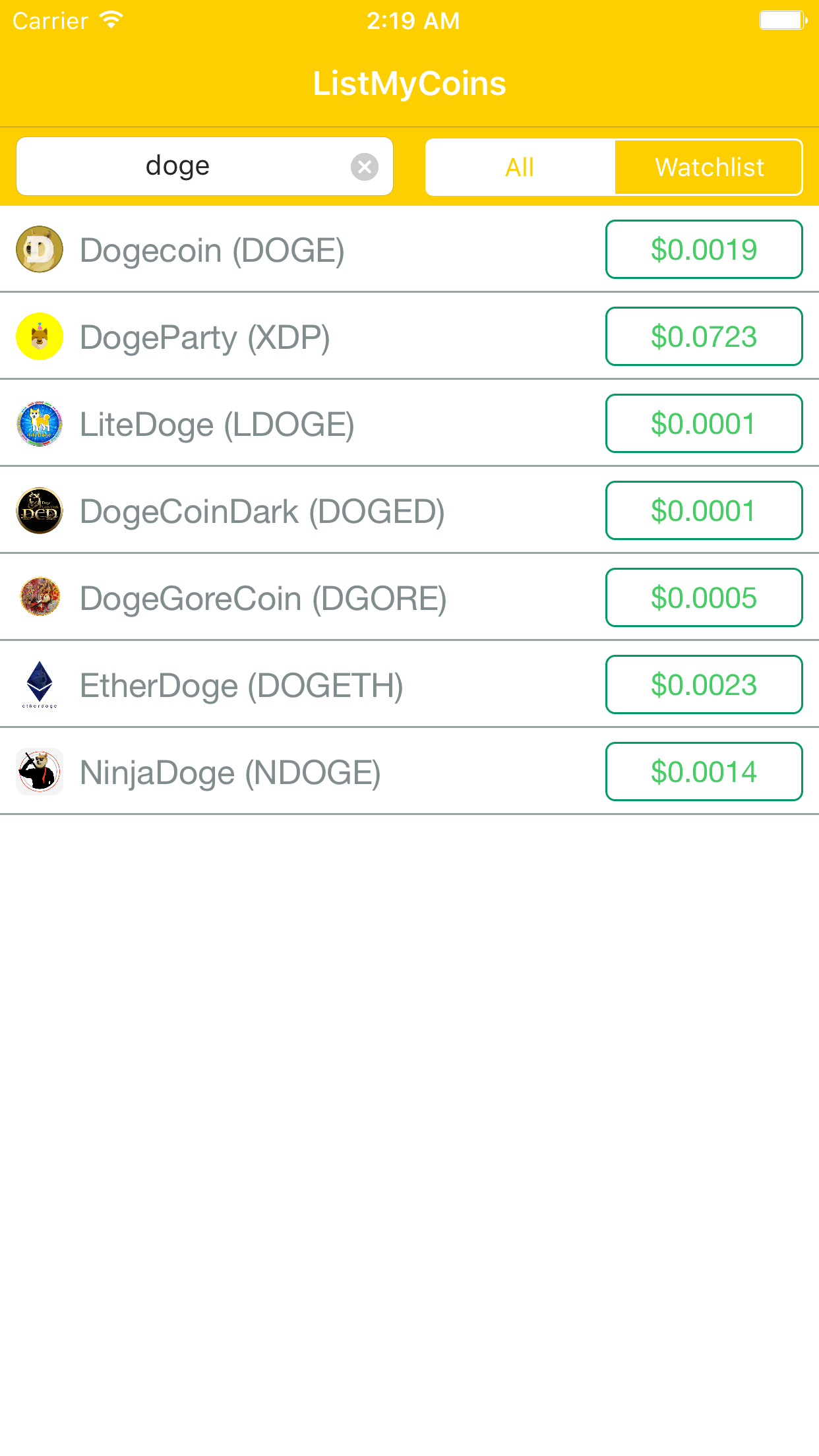Open the EtherDoge (DOGETH) row

(409, 684)
